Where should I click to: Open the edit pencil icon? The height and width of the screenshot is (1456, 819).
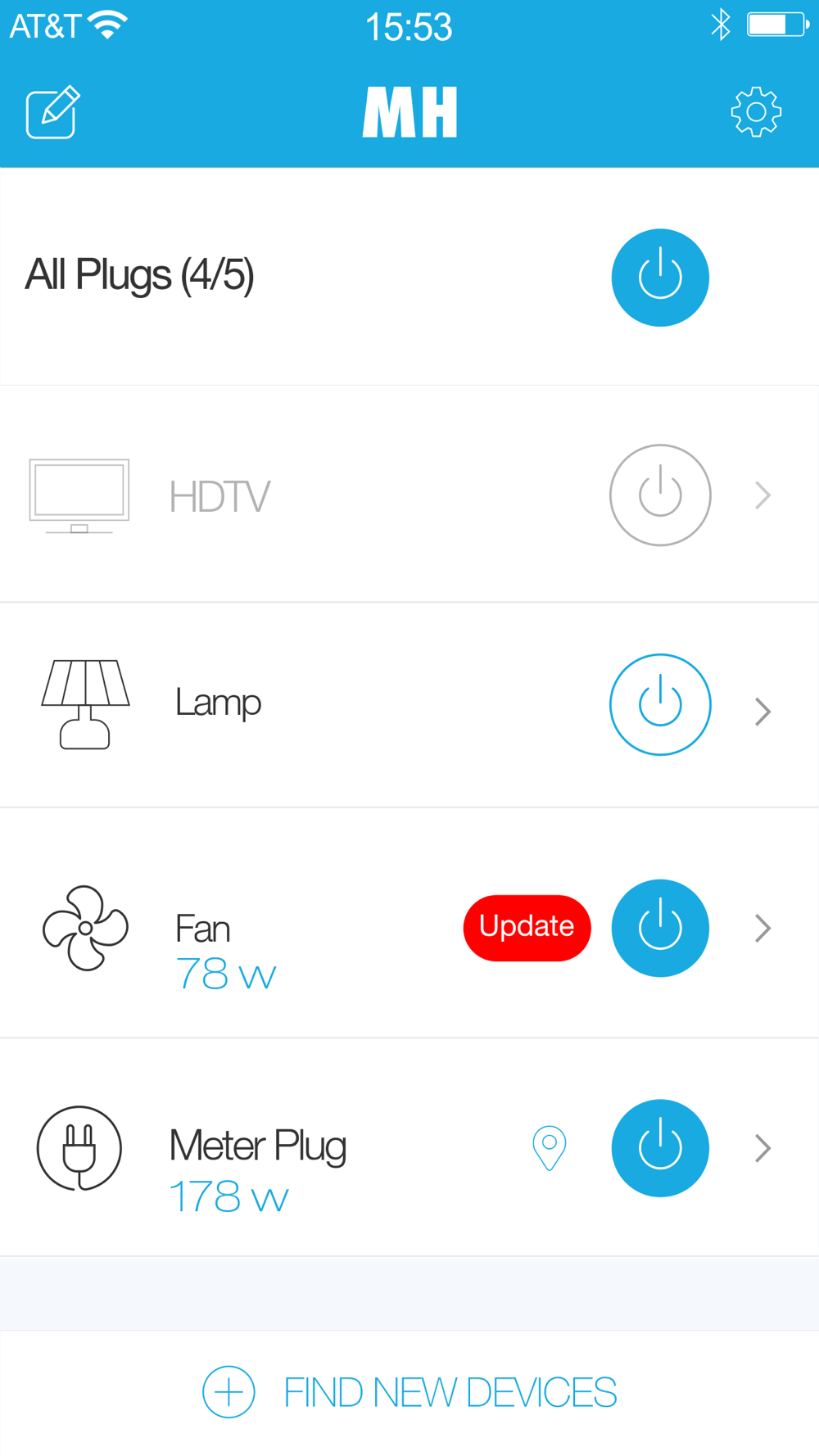point(53,111)
